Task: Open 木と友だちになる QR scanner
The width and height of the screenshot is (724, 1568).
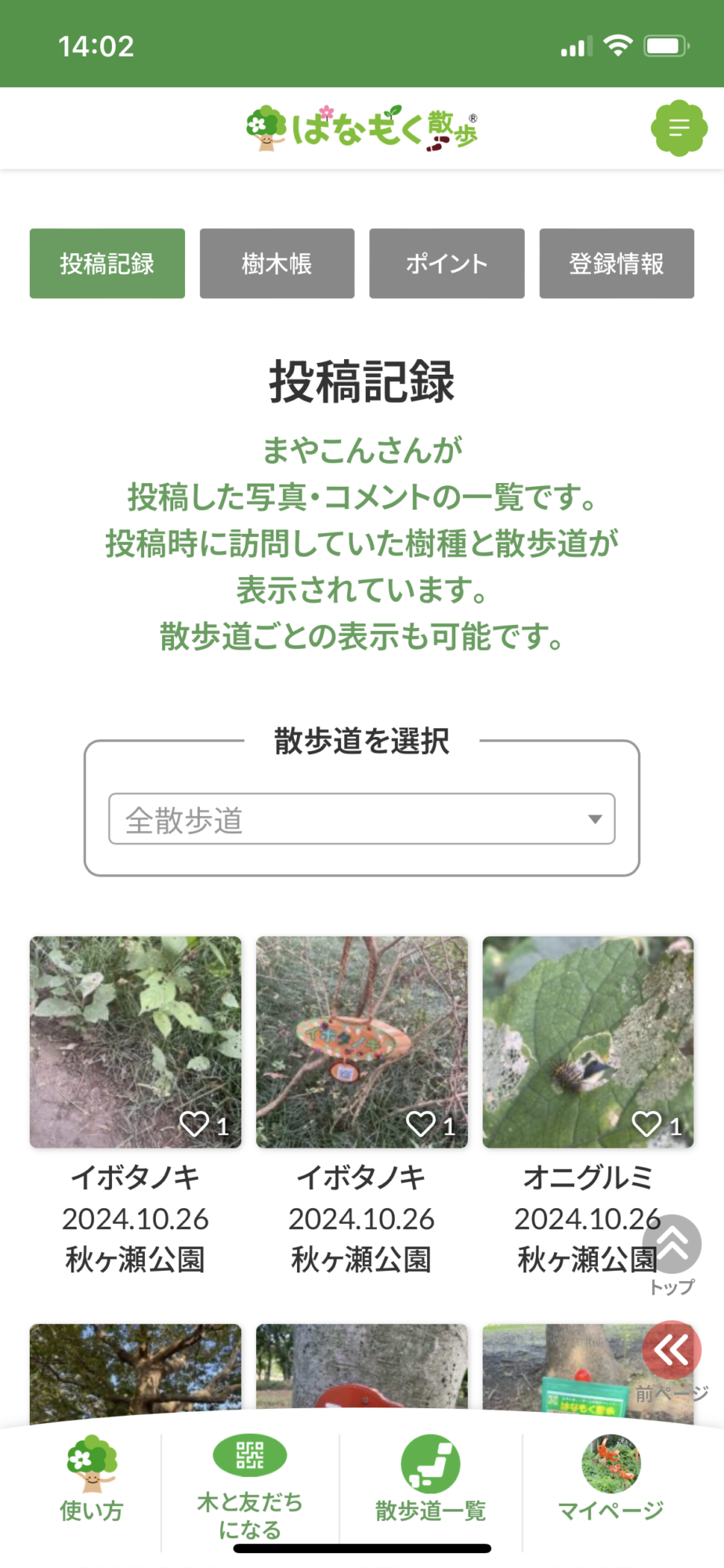Action: pyautogui.click(x=250, y=1482)
